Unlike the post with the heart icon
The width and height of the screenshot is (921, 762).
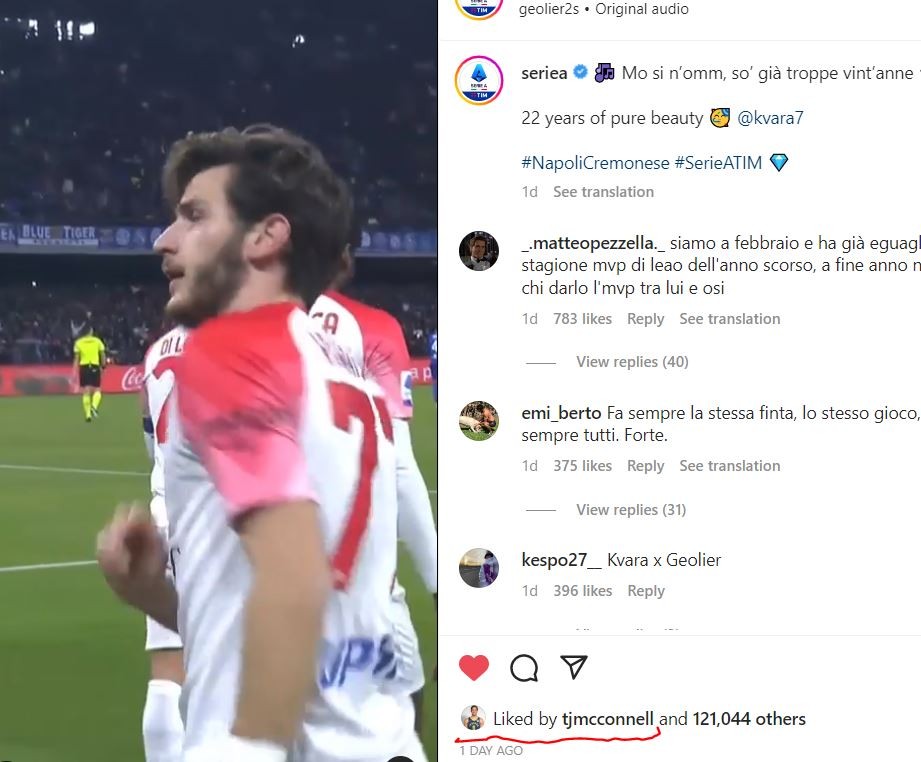pyautogui.click(x=474, y=667)
